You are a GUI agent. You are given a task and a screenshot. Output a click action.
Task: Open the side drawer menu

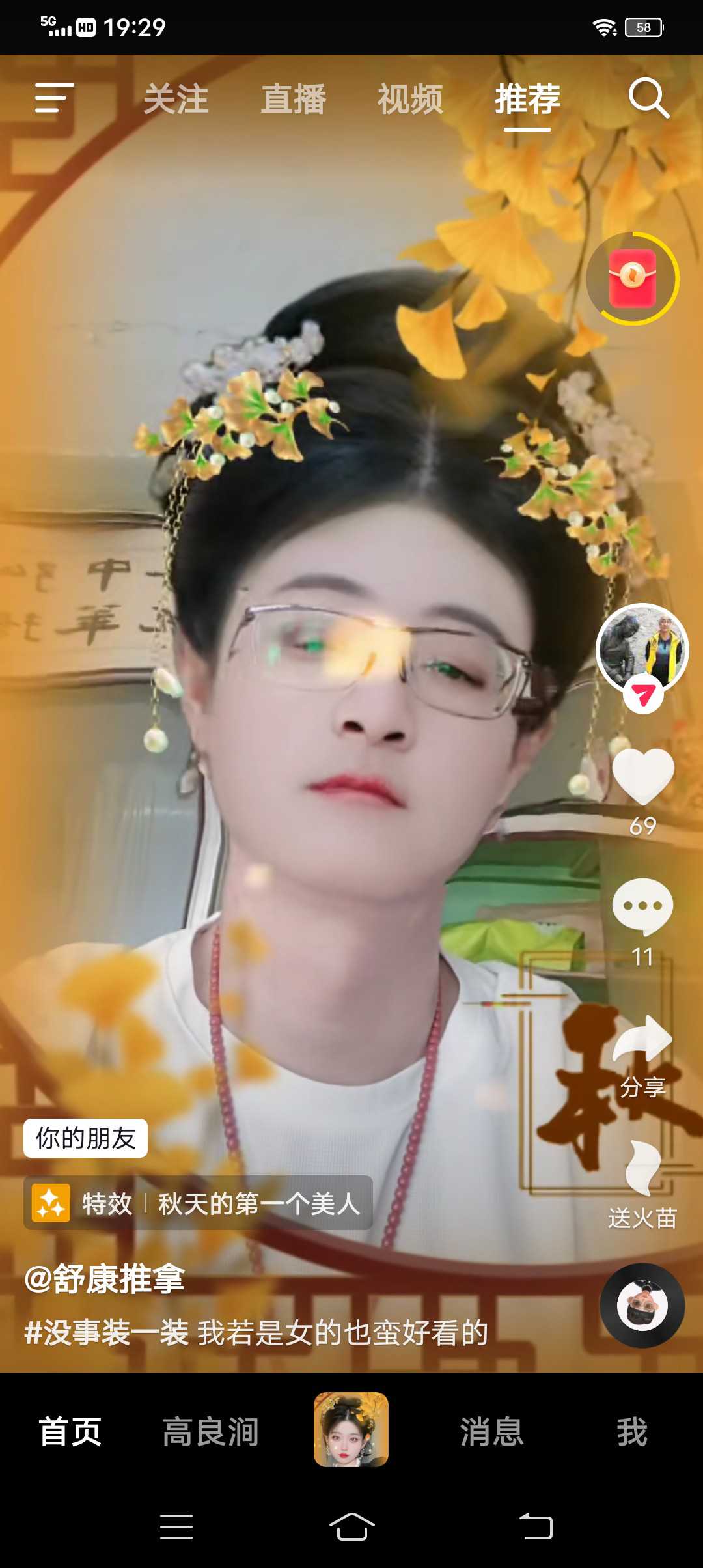pyautogui.click(x=54, y=98)
